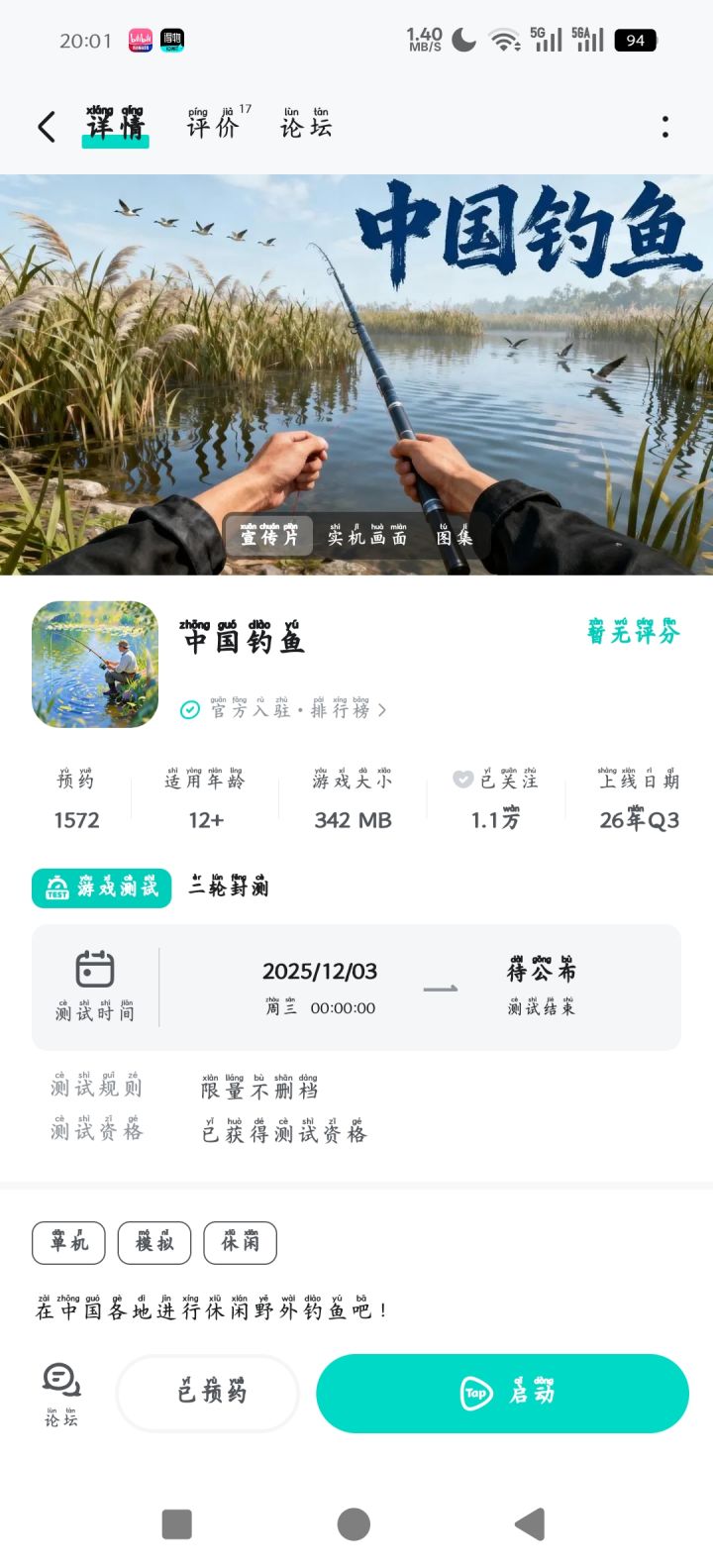The width and height of the screenshot is (713, 1568).
Task: Tap the calendar icon next to 测试时间
Action: coord(94,971)
